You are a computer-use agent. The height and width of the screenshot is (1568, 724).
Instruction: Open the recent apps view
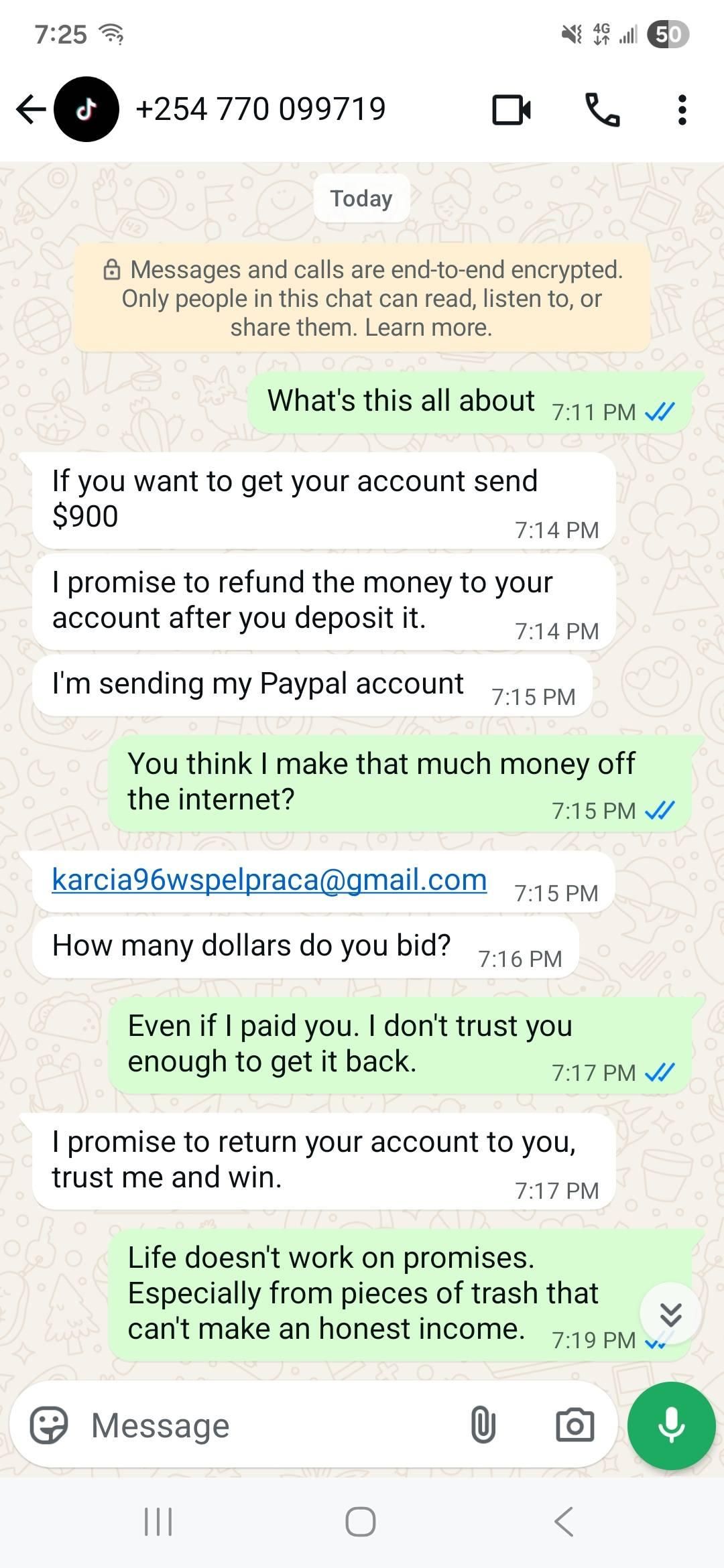click(158, 1521)
